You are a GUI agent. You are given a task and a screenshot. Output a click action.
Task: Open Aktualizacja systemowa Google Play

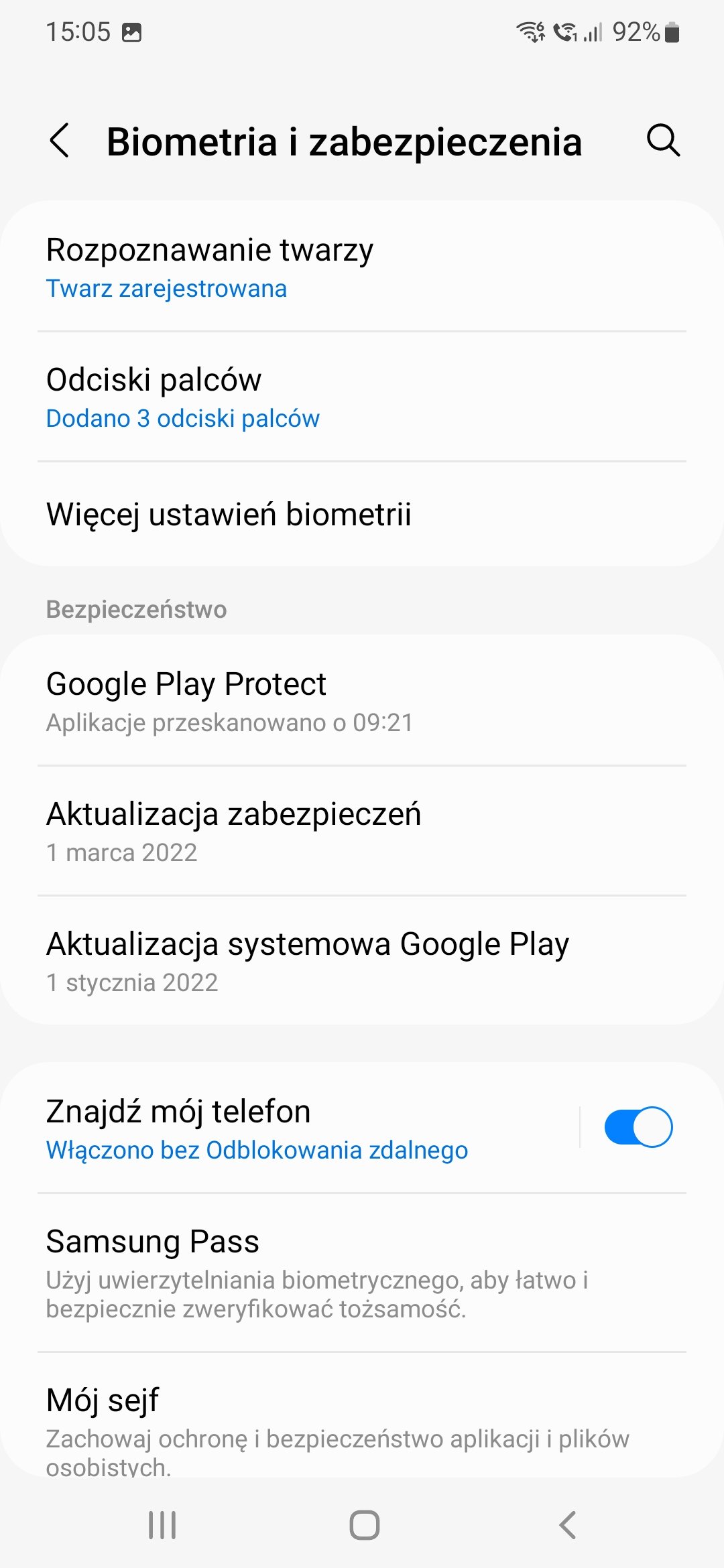pyautogui.click(x=362, y=961)
